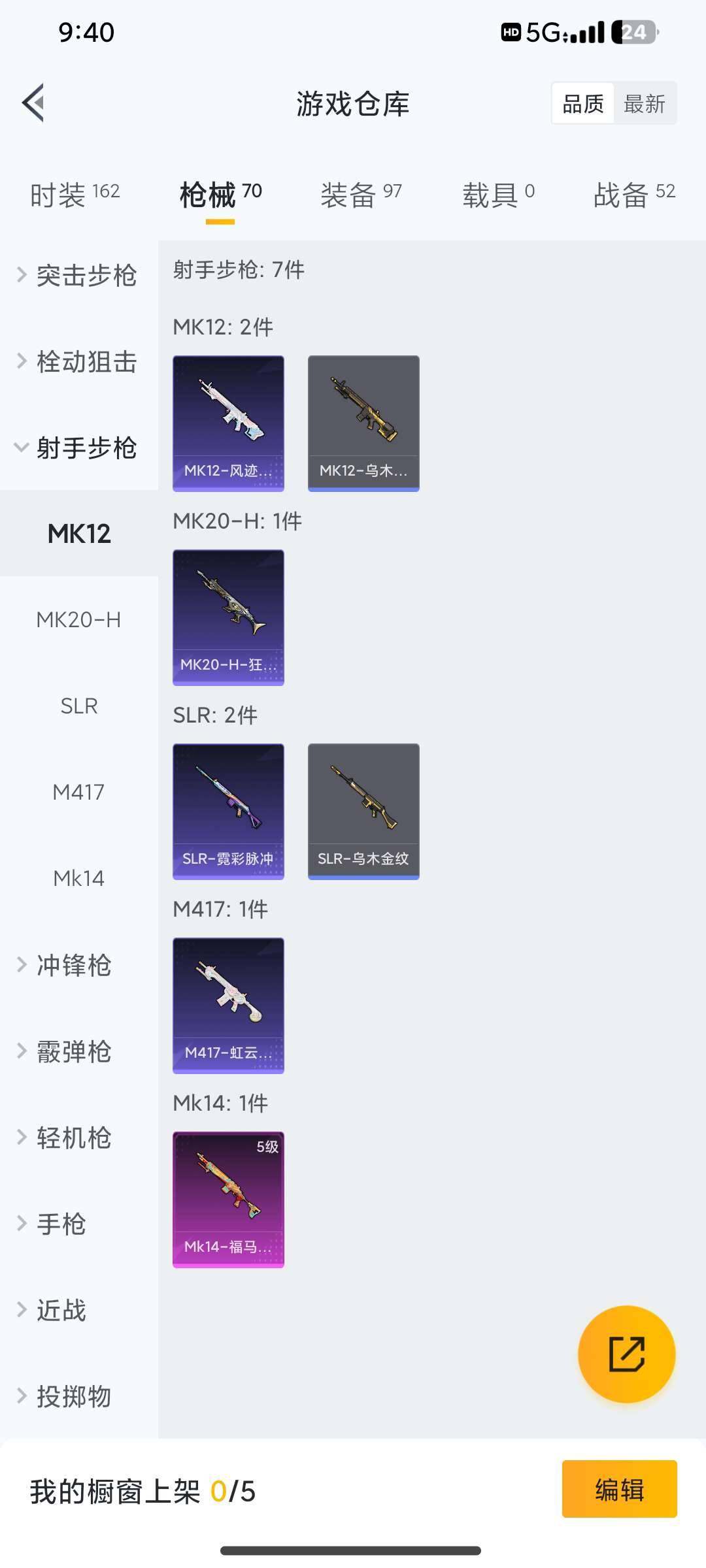
Task: Select M417 in the sidebar
Action: tap(78, 792)
